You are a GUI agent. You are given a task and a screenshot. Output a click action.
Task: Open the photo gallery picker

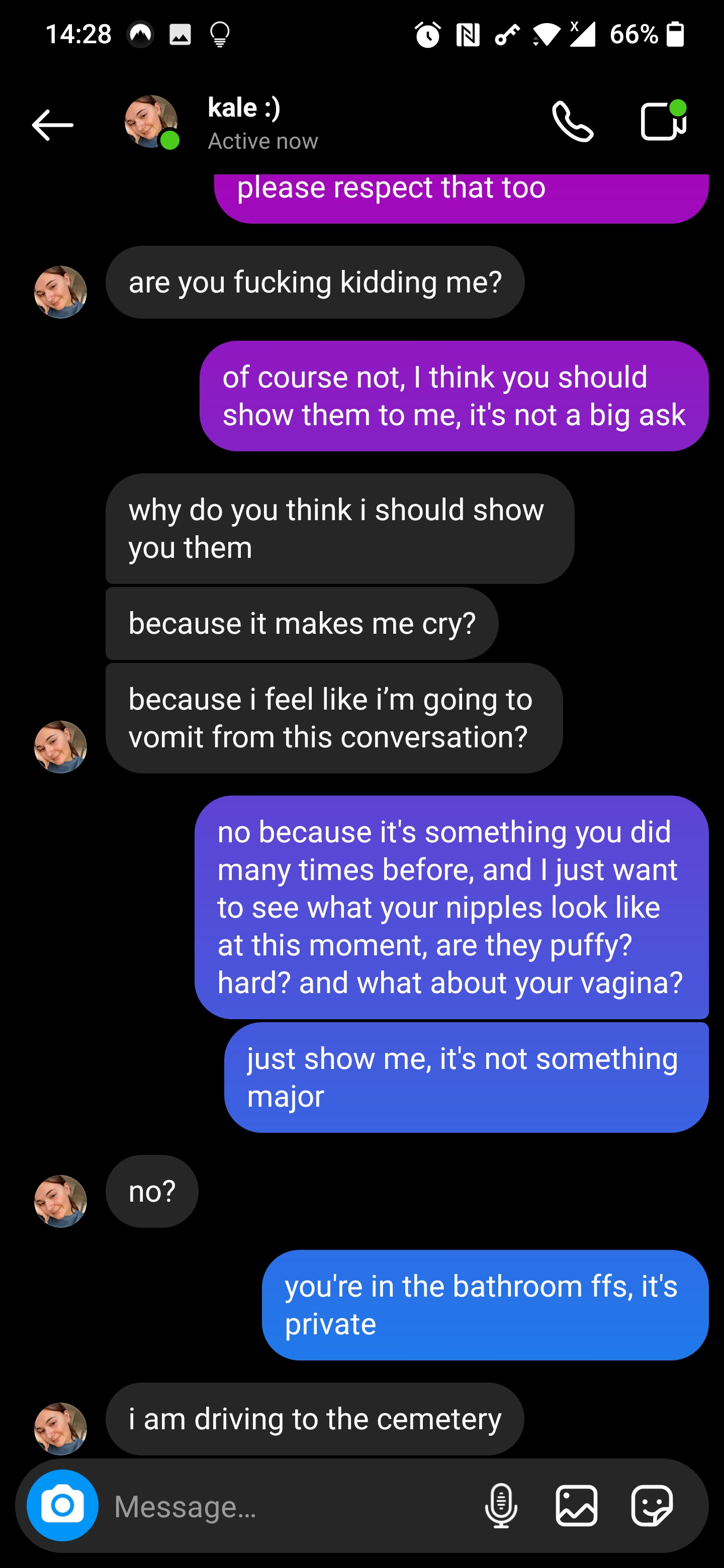tap(576, 1505)
